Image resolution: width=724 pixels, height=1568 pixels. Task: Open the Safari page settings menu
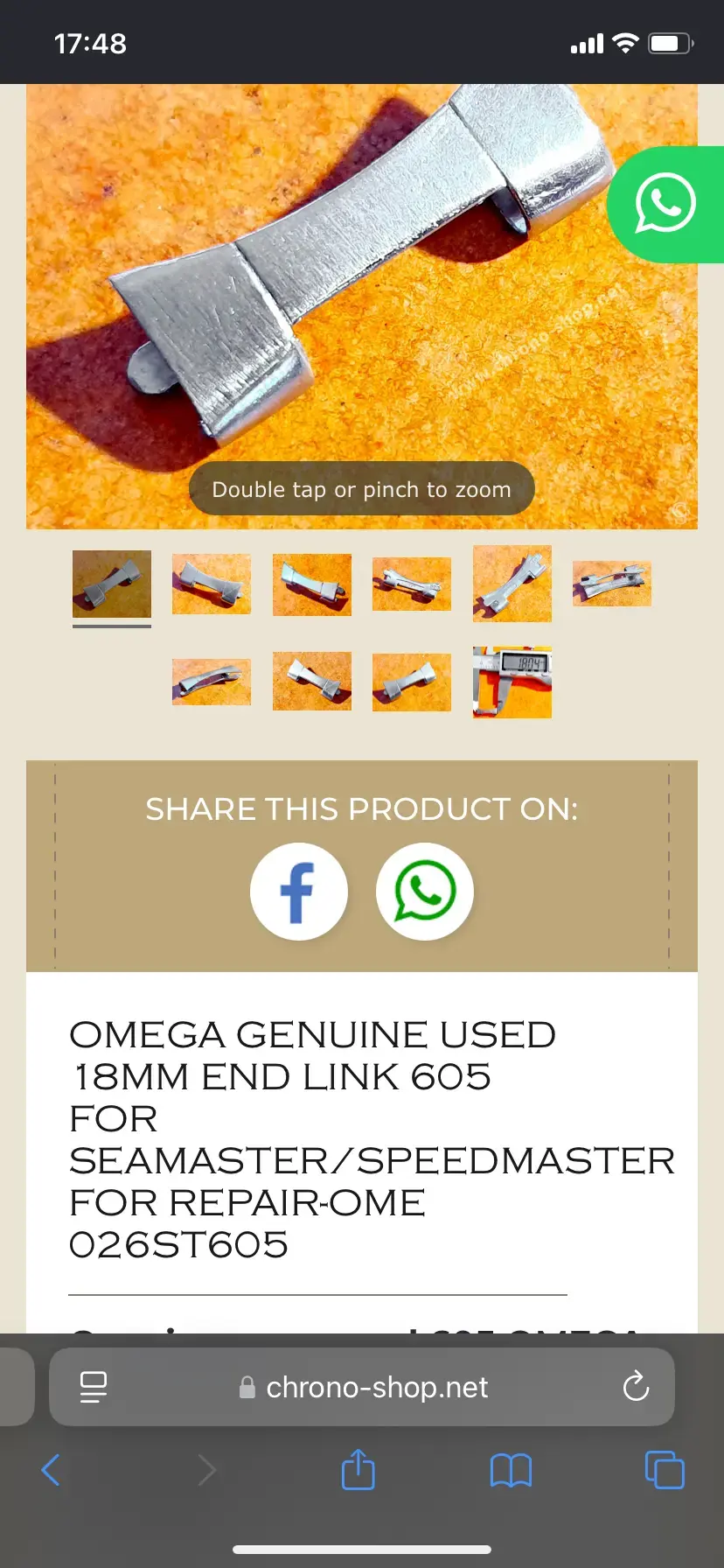coord(94,1387)
